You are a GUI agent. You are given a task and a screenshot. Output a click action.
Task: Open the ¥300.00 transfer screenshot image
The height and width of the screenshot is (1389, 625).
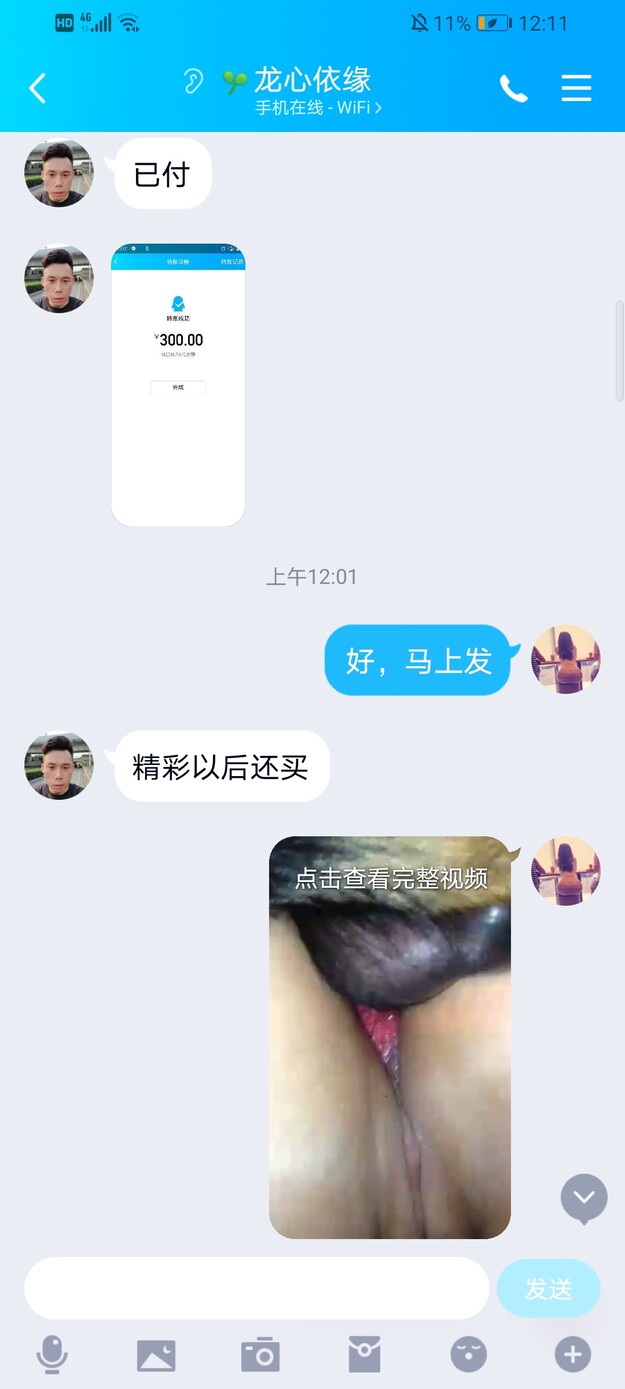[x=178, y=384]
